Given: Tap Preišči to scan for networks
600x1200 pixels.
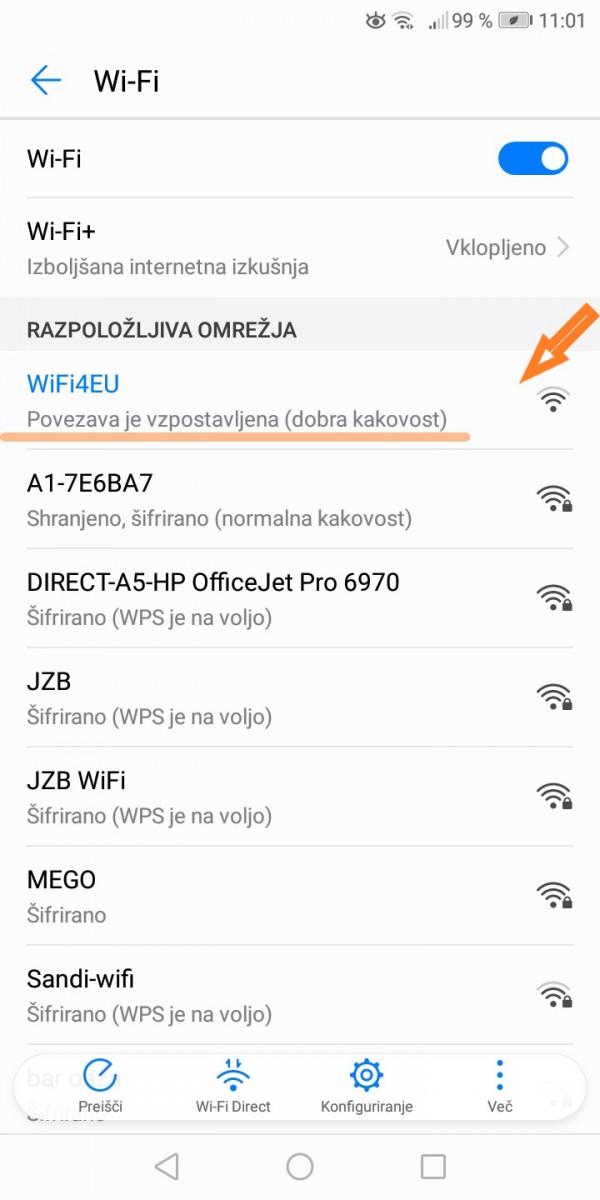Looking at the screenshot, I should pos(100,1086).
